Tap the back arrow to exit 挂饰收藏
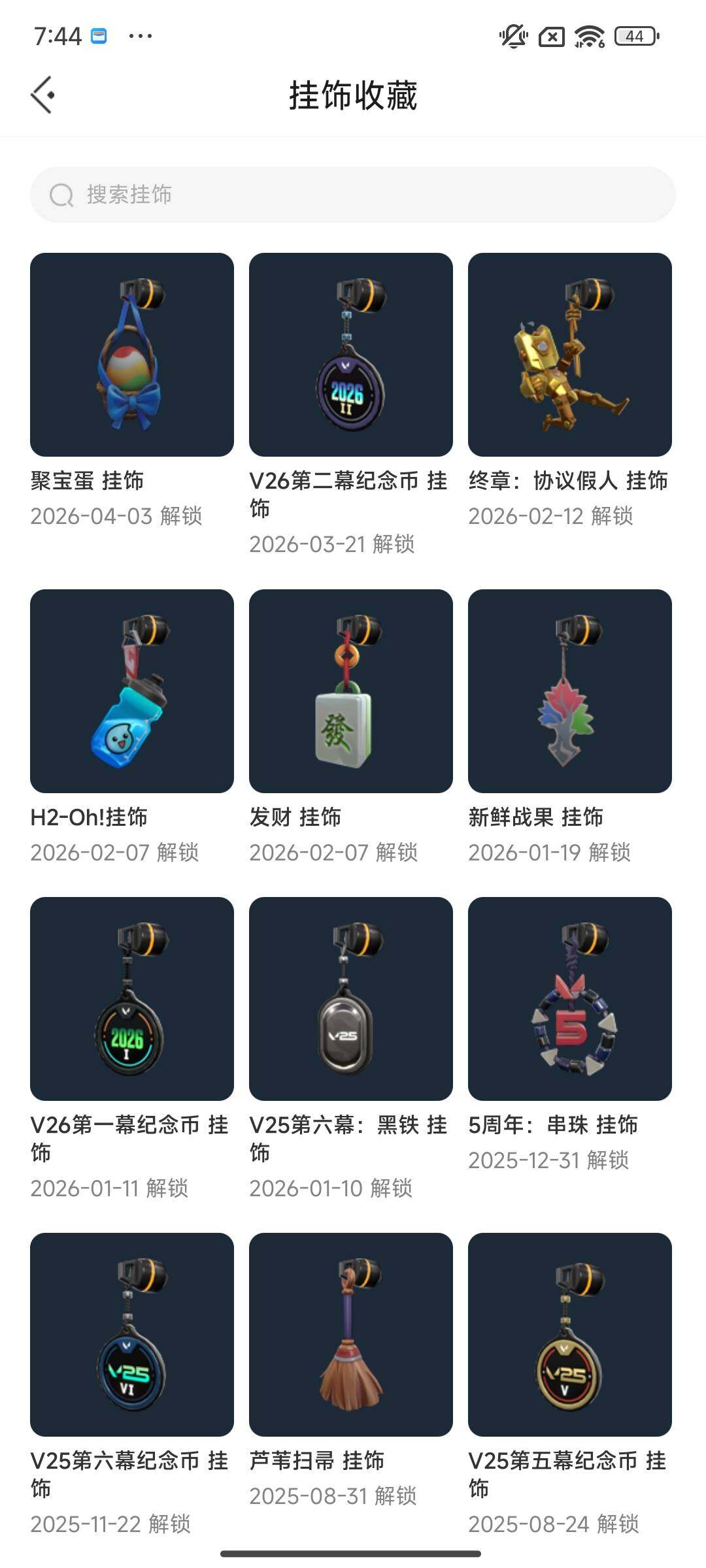This screenshot has width=706, height=1568. (x=43, y=95)
